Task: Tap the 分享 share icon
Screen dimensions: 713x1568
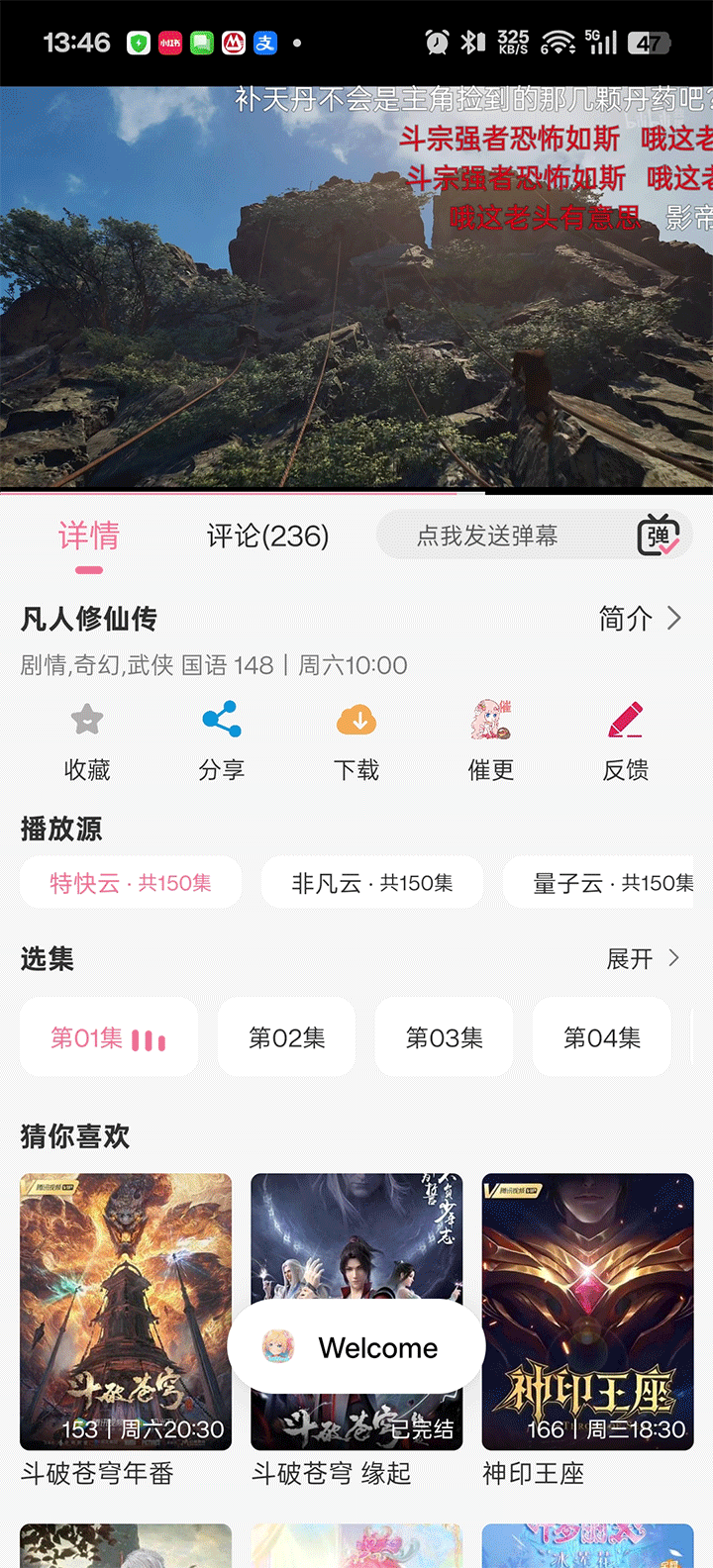Action: [x=221, y=720]
